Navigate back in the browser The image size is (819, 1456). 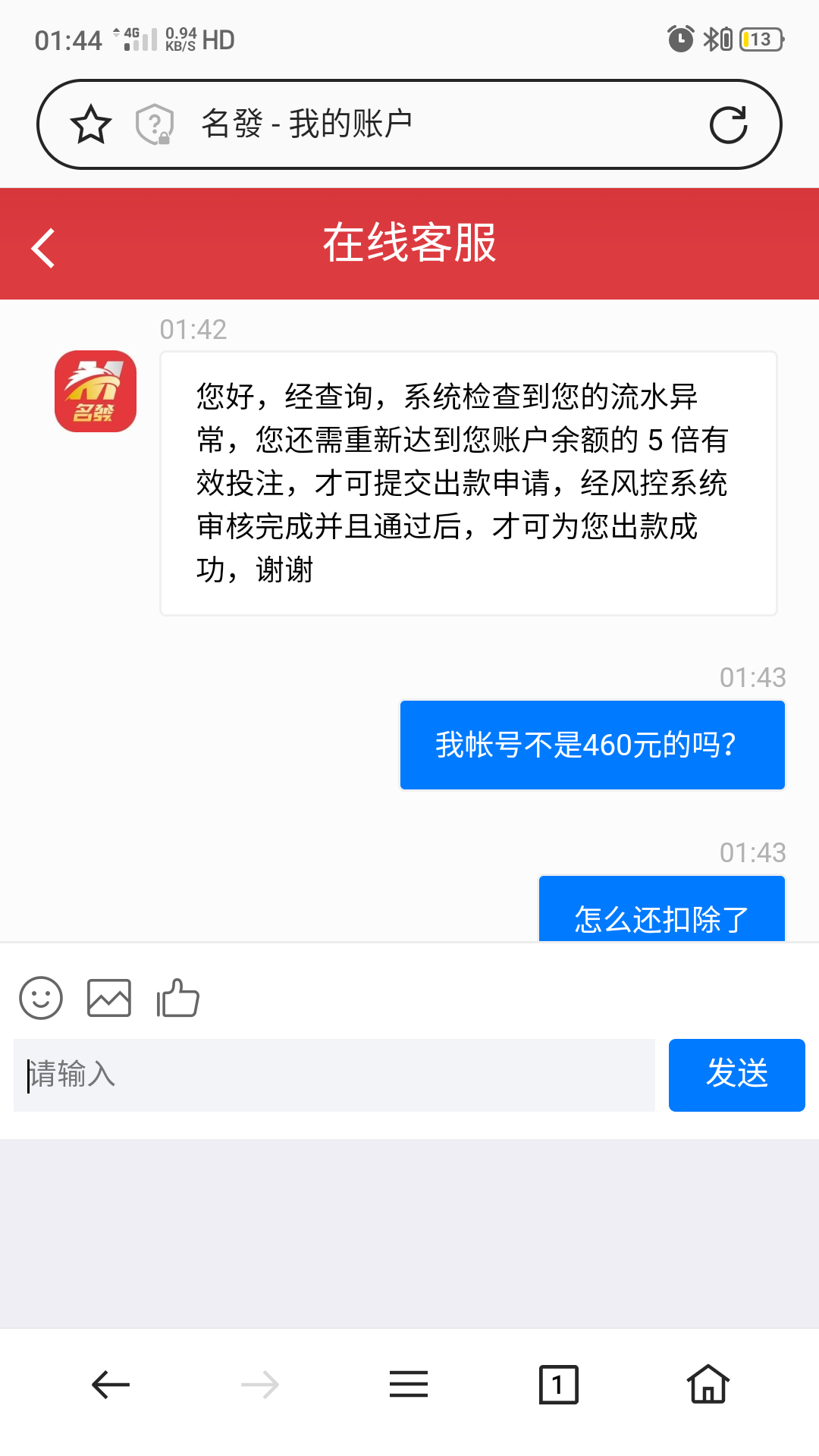111,1385
